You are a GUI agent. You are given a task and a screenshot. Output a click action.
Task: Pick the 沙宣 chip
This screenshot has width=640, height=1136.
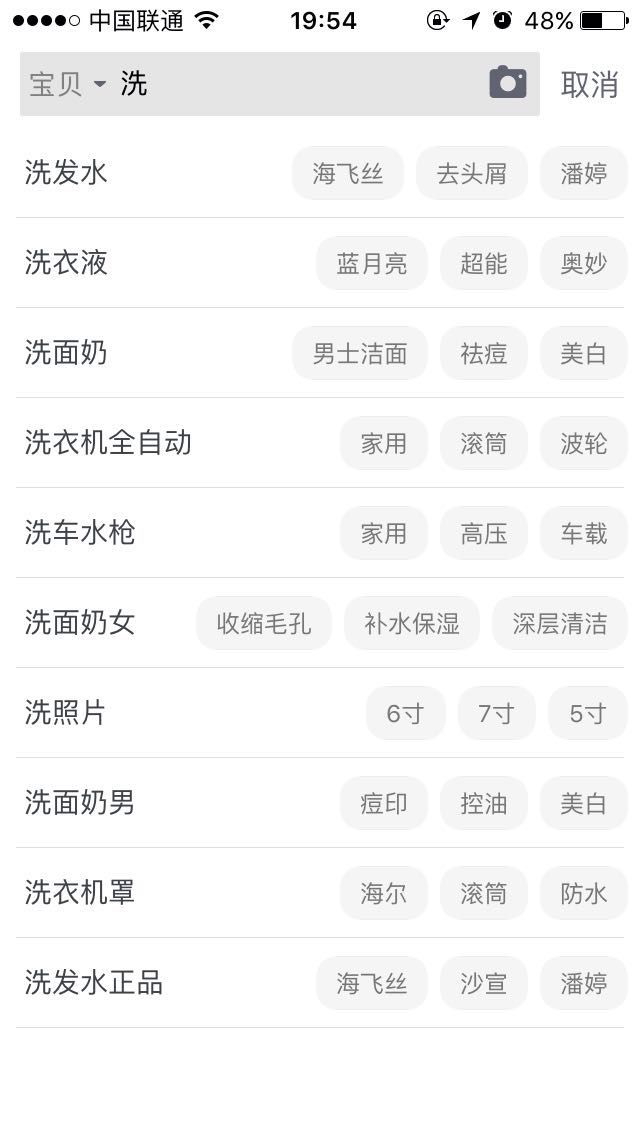click(484, 983)
